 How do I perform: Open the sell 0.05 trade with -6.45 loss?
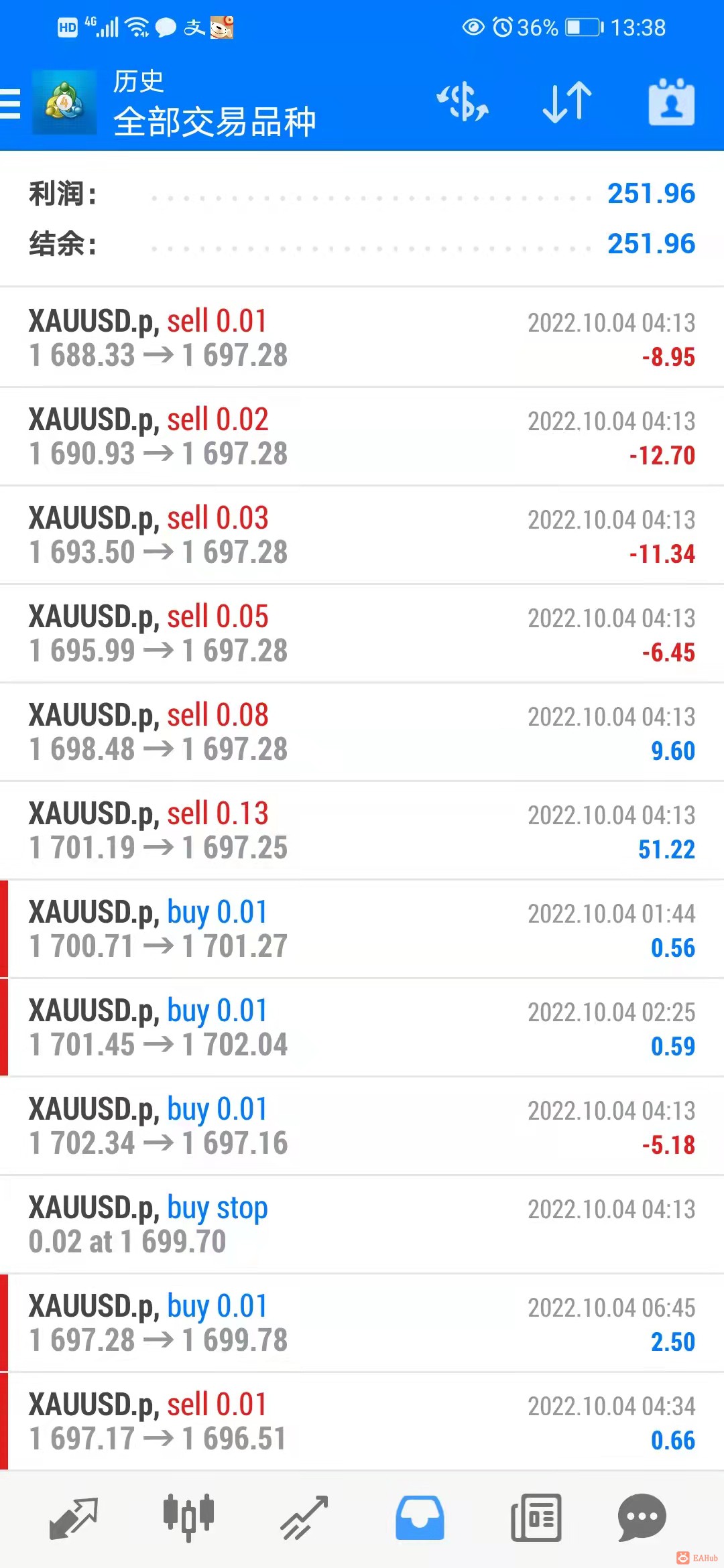tap(362, 633)
